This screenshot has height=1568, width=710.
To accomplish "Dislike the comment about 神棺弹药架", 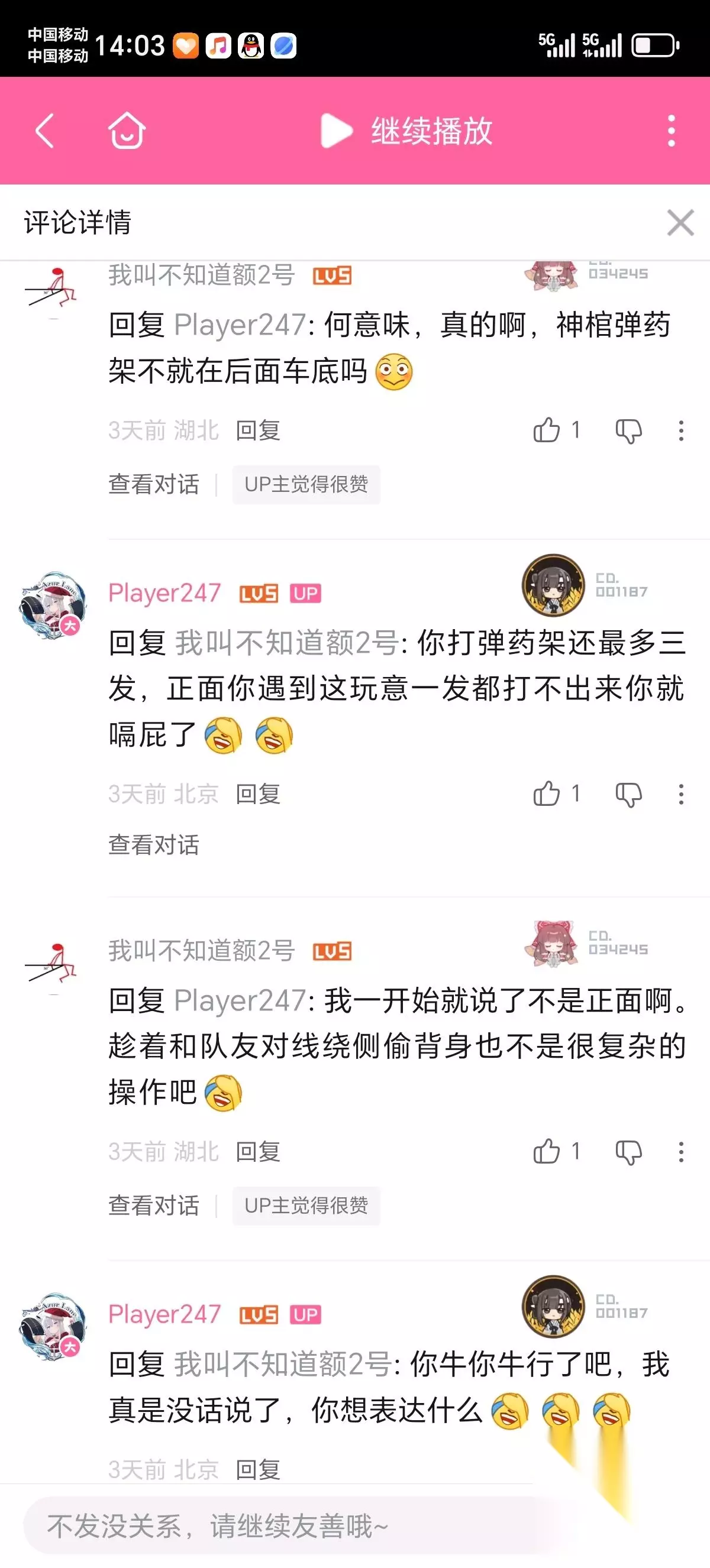I will click(628, 431).
